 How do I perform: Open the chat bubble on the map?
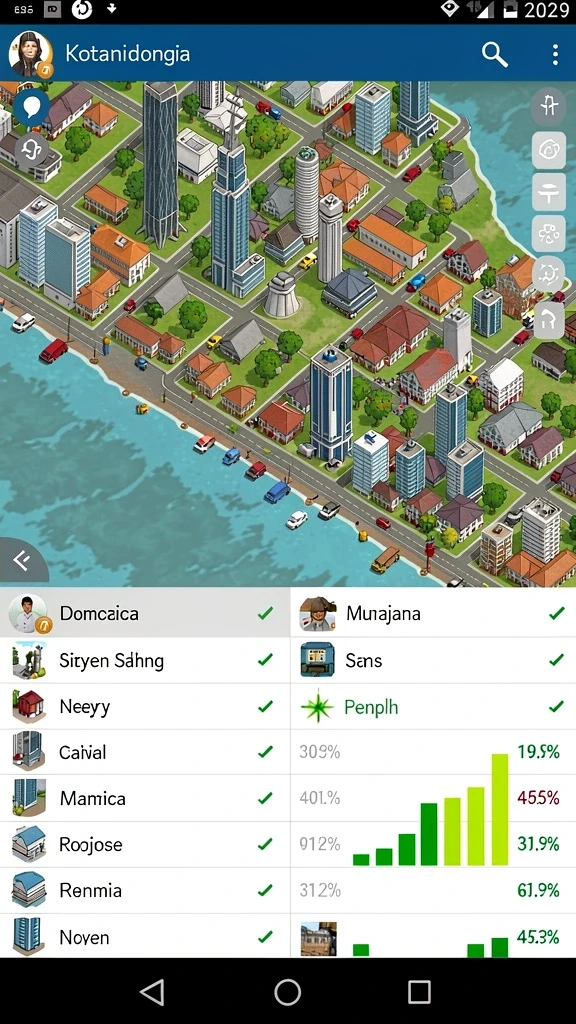[x=31, y=106]
